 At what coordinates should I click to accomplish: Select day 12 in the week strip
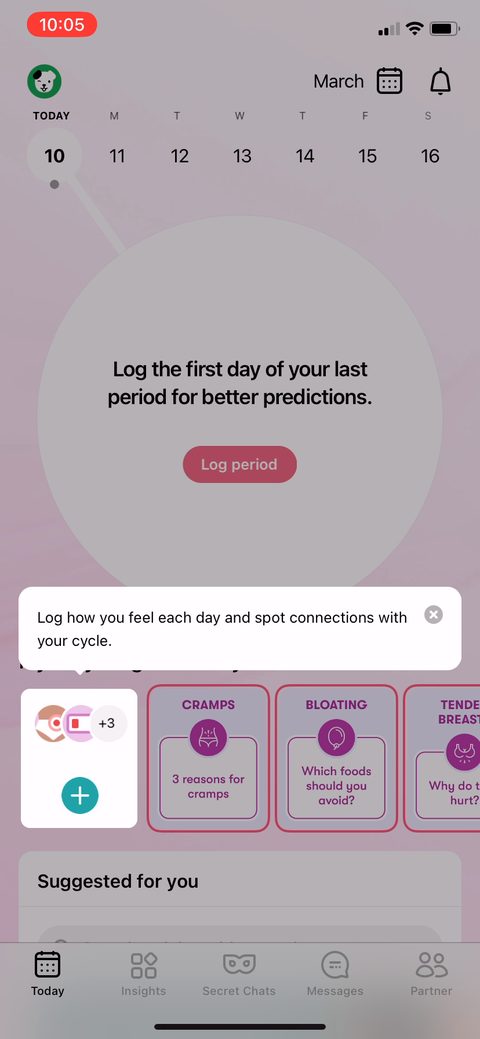[180, 156]
